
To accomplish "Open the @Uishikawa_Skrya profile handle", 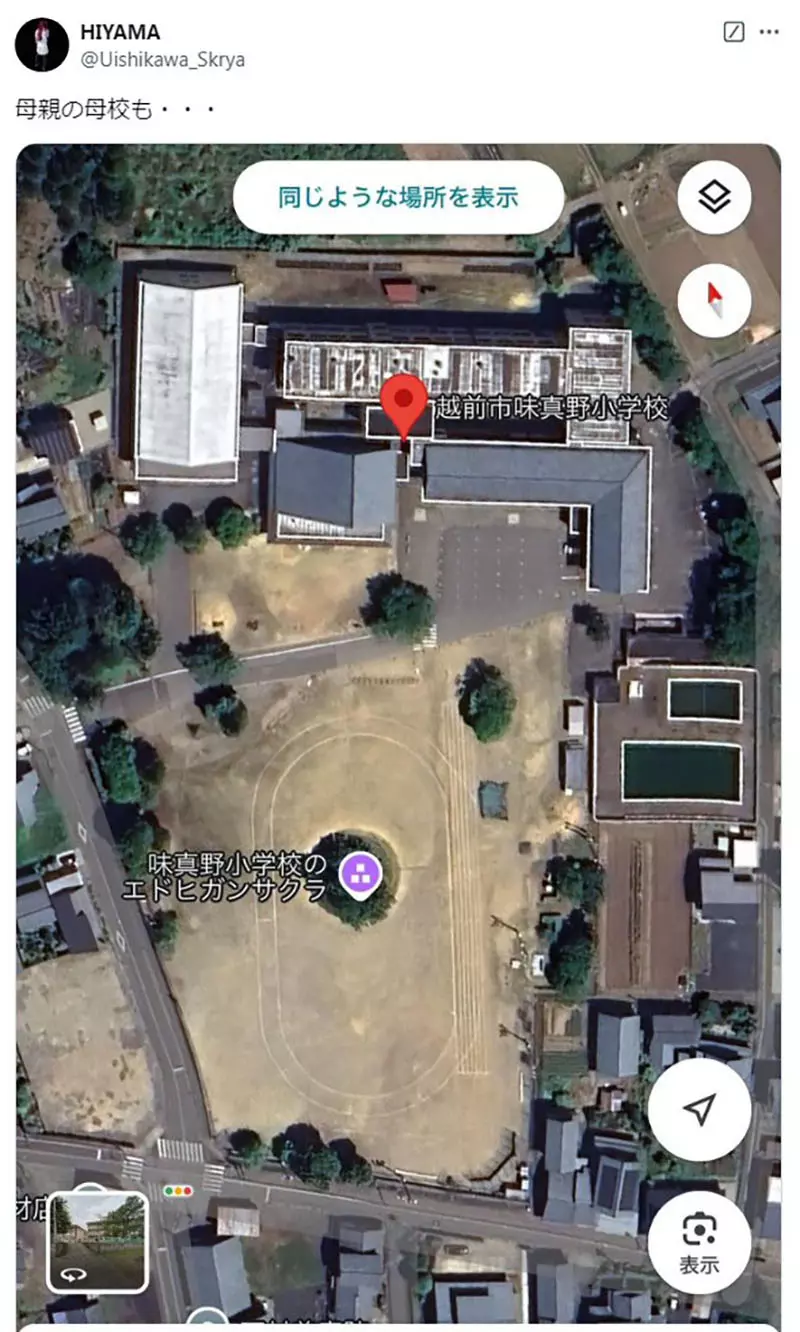I will [162, 60].
